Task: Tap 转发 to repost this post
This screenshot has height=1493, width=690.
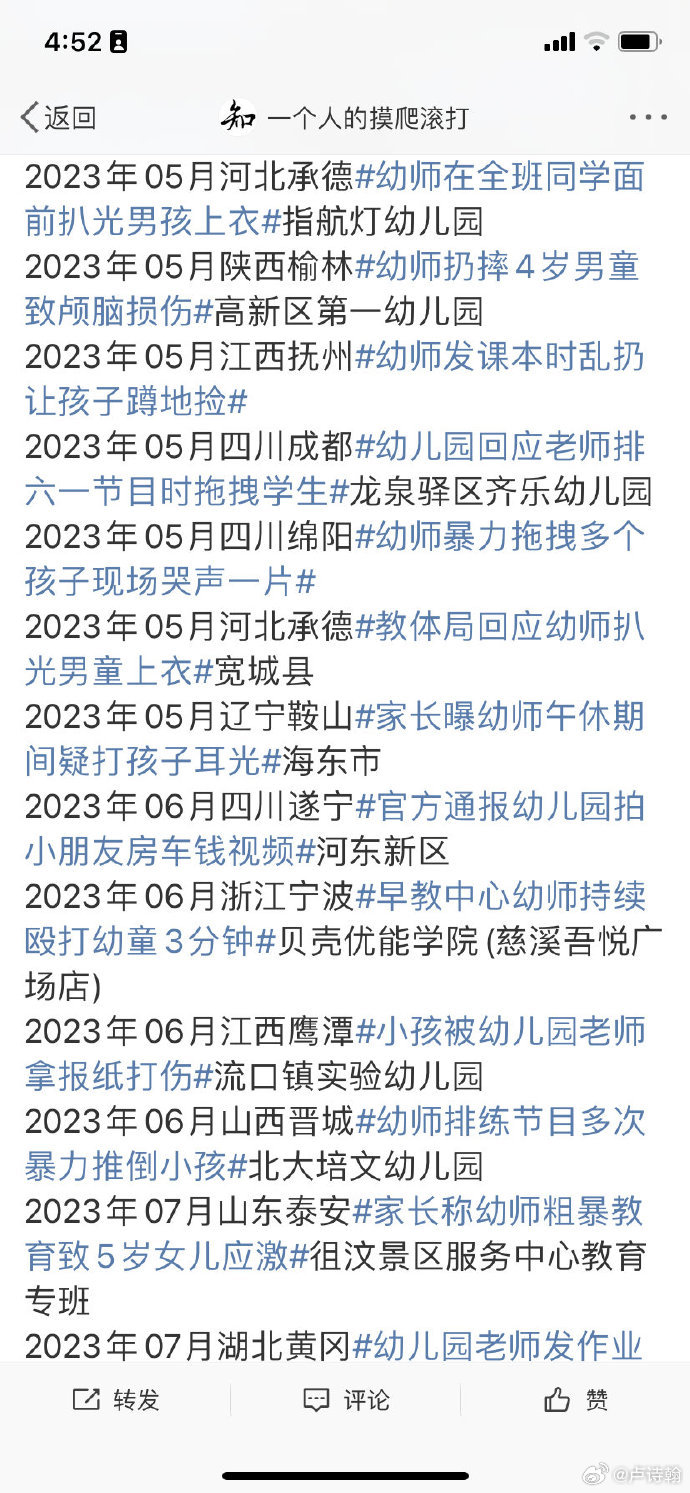Action: pos(116,1400)
